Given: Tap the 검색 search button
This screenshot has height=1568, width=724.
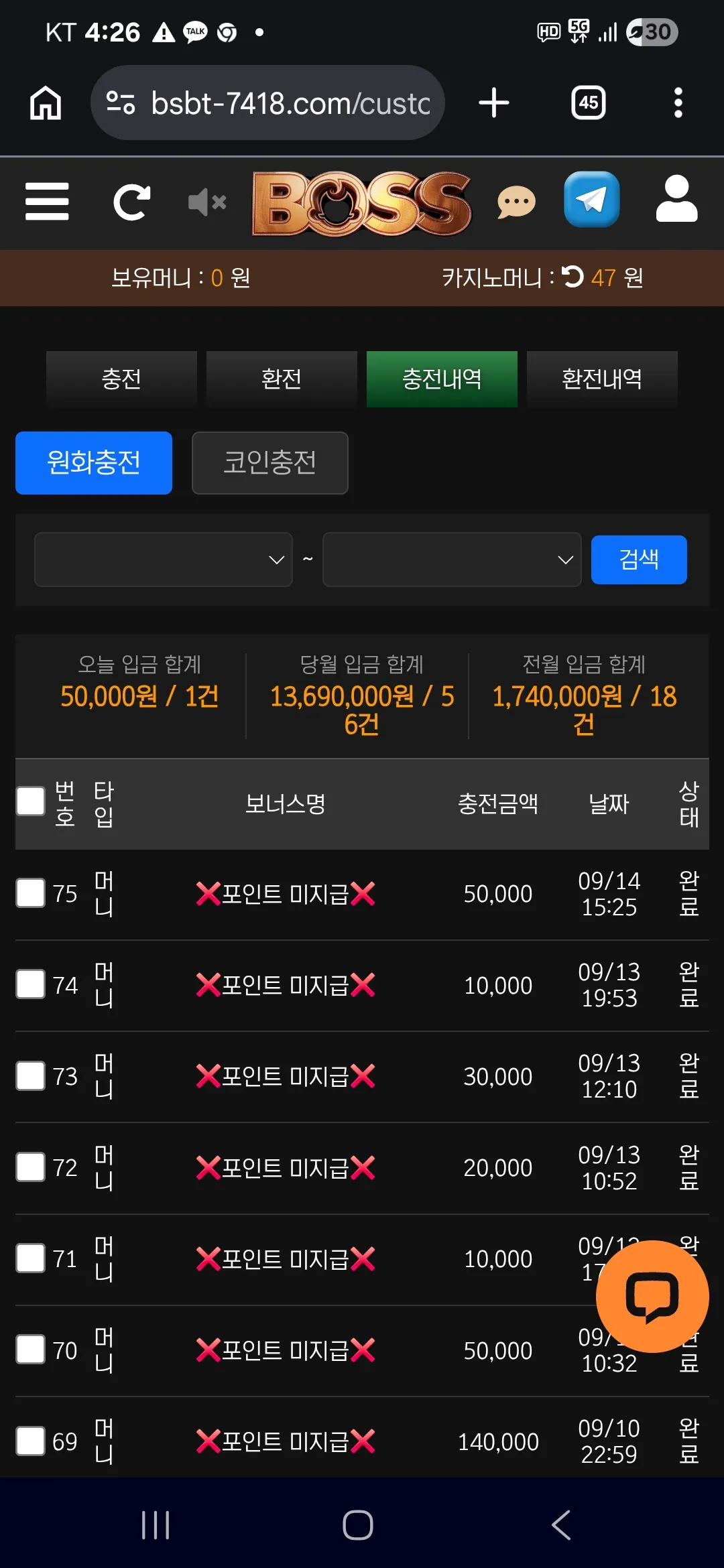Looking at the screenshot, I should coord(639,560).
